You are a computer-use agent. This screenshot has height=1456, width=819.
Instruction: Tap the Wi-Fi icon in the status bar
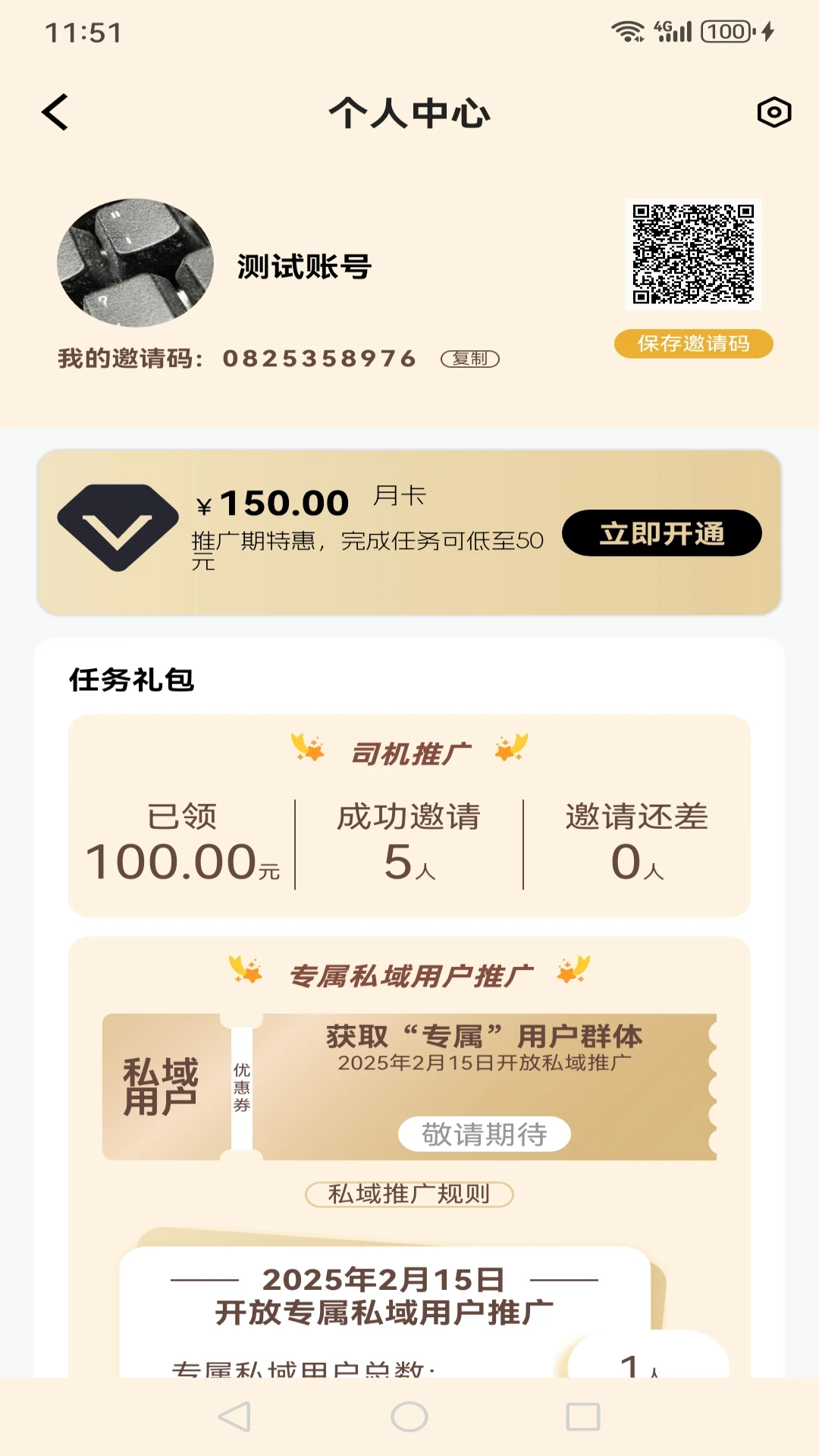pyautogui.click(x=626, y=29)
